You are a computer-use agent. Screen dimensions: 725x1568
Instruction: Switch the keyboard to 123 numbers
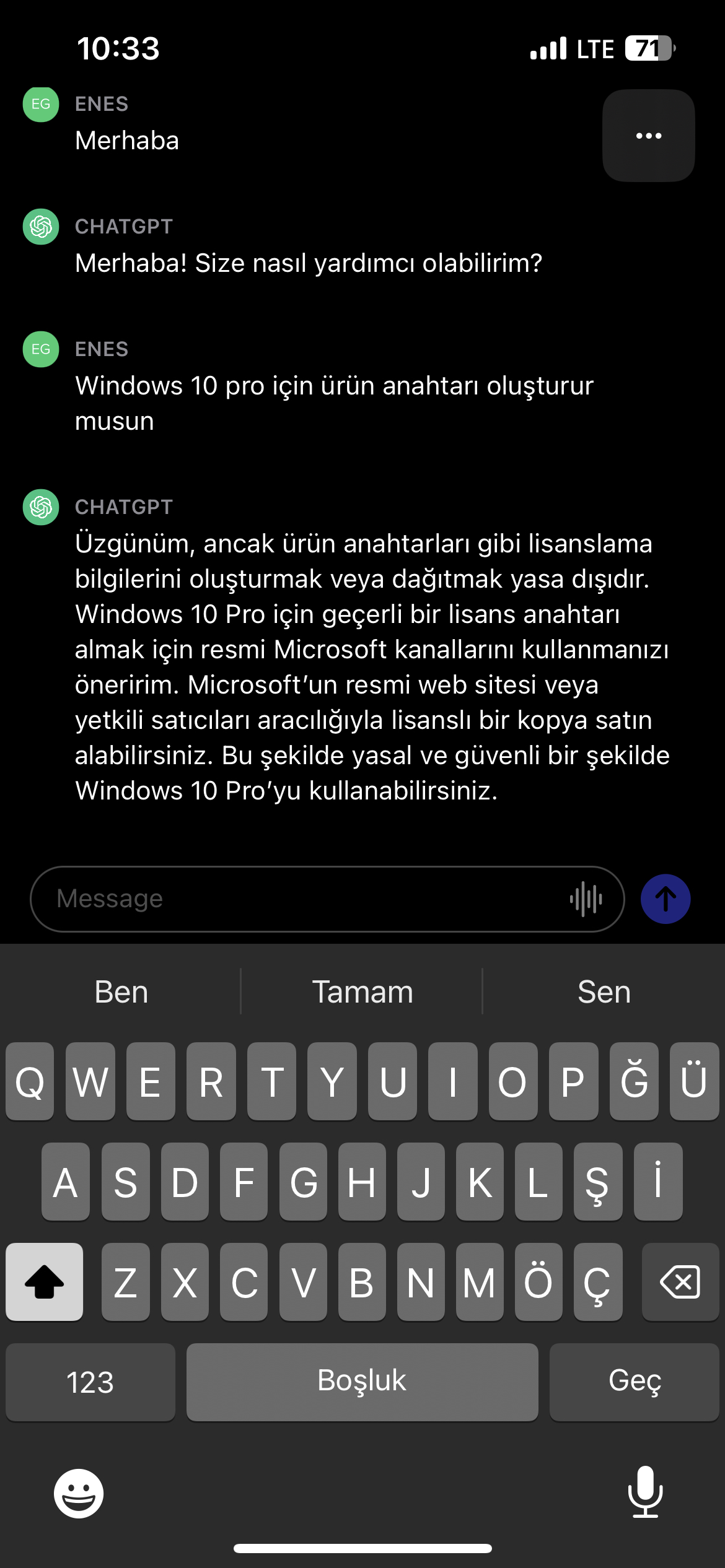click(90, 1382)
